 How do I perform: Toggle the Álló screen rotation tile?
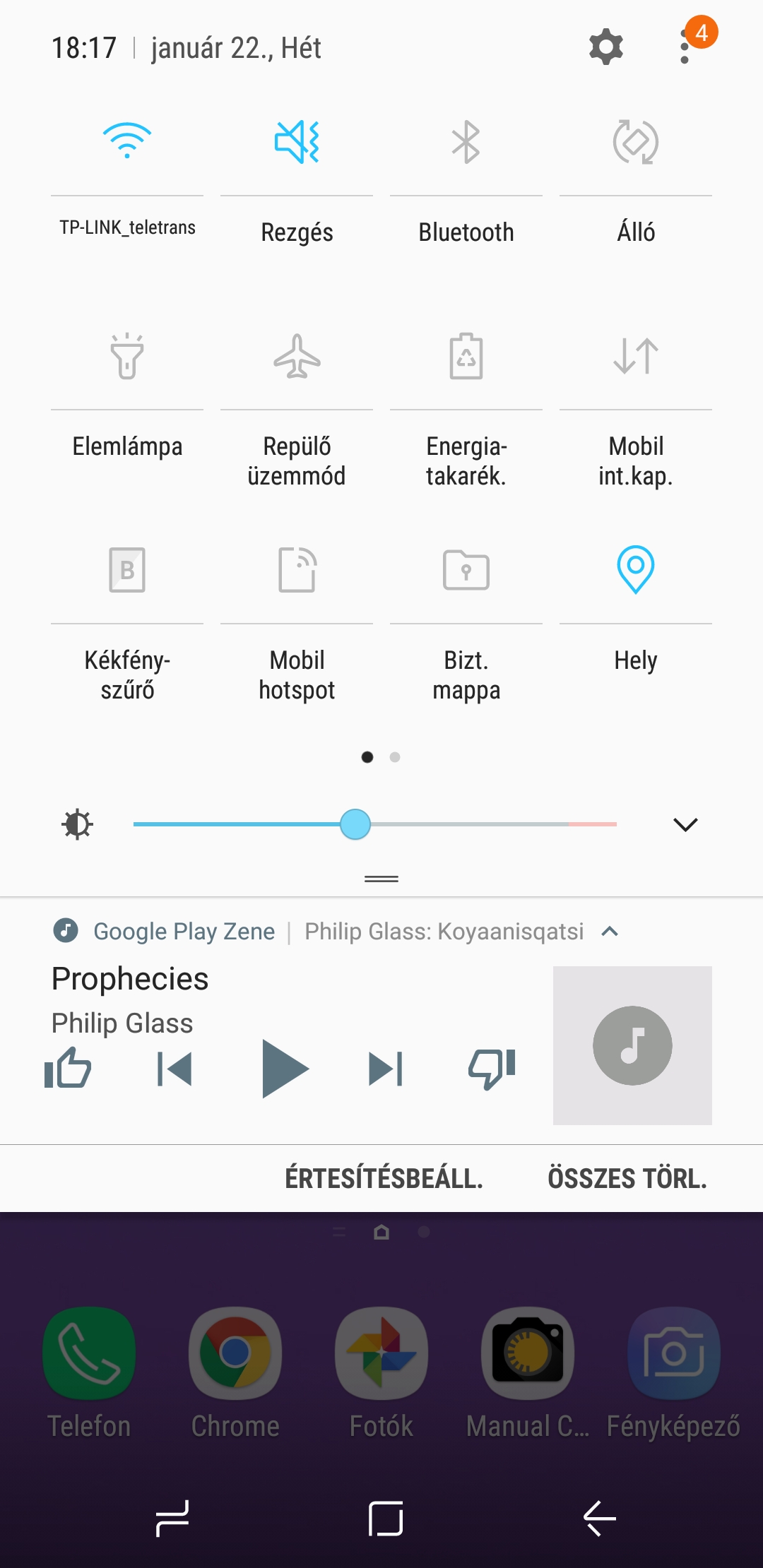[636, 142]
